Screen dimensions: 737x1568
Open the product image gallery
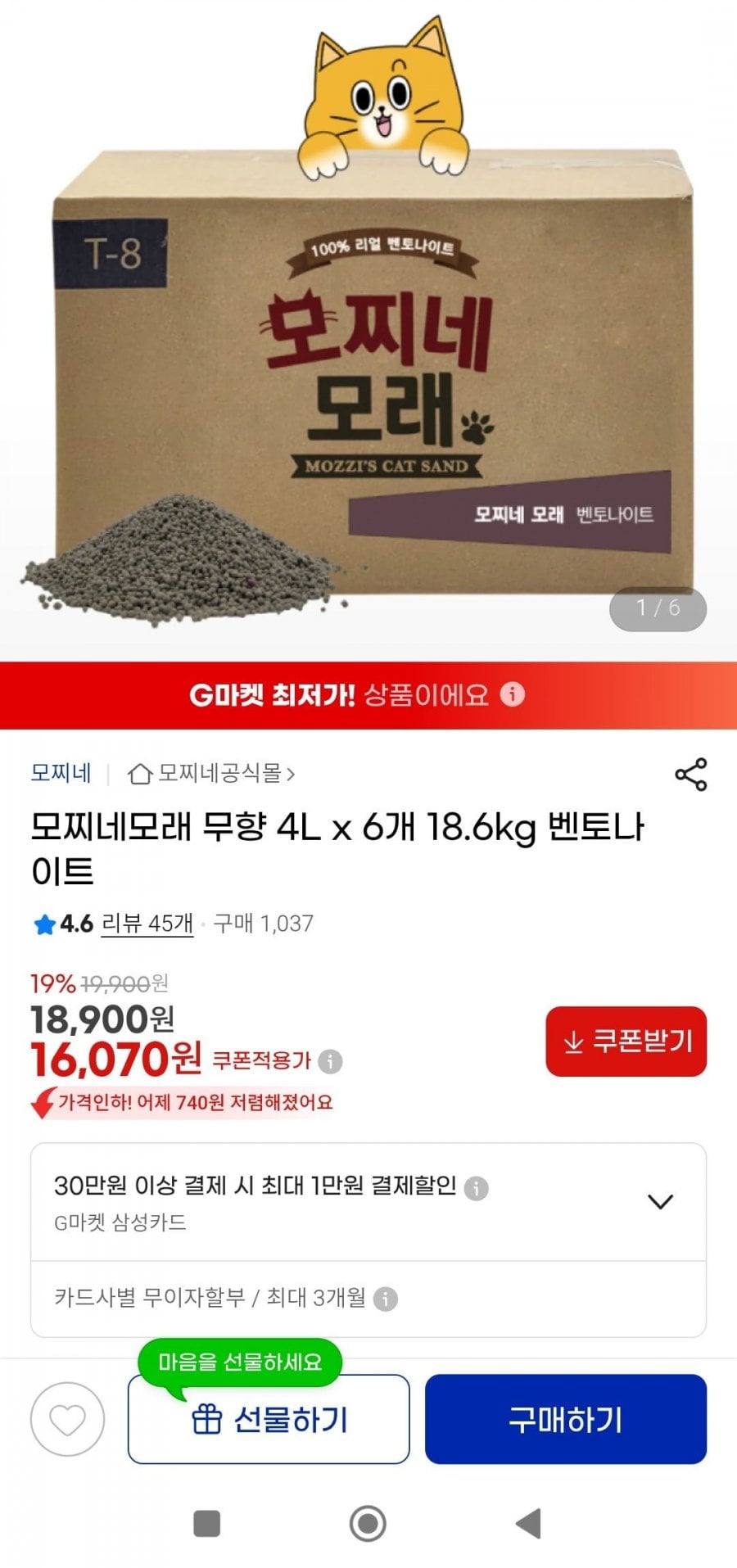pos(368,328)
